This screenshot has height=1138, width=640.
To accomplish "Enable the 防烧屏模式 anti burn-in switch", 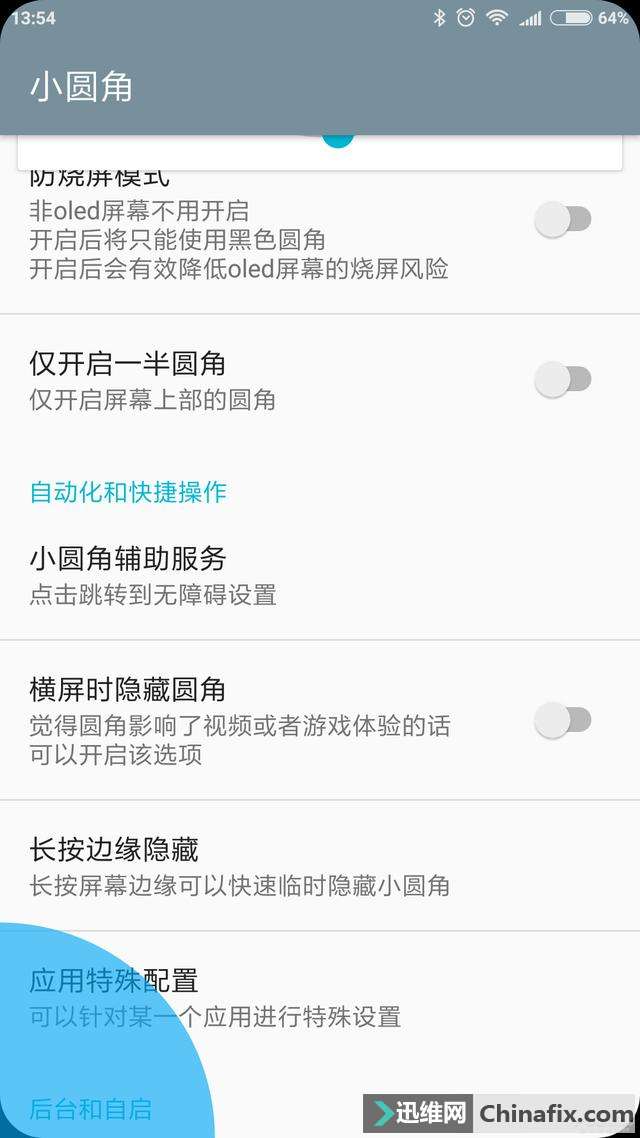I will click(563, 219).
